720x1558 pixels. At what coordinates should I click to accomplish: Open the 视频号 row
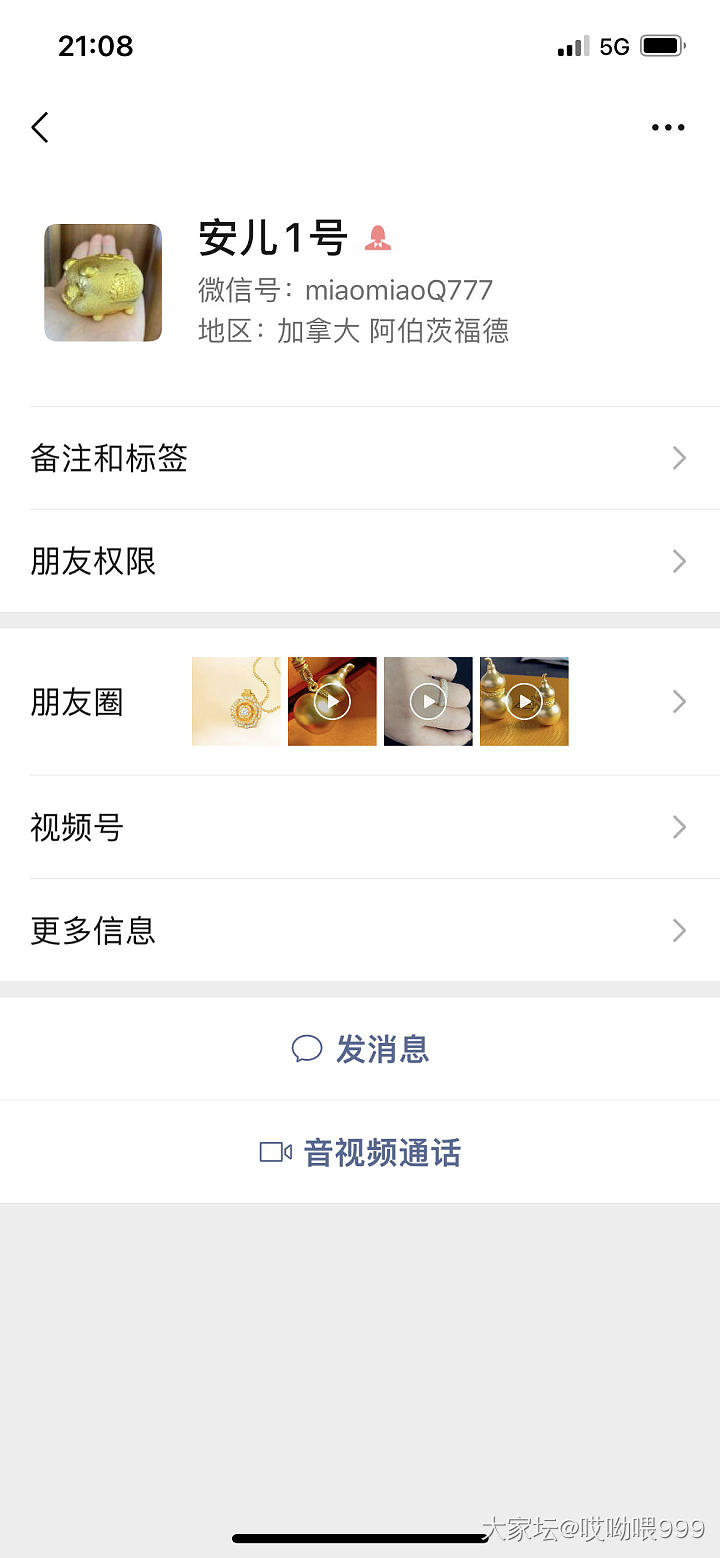(x=360, y=827)
